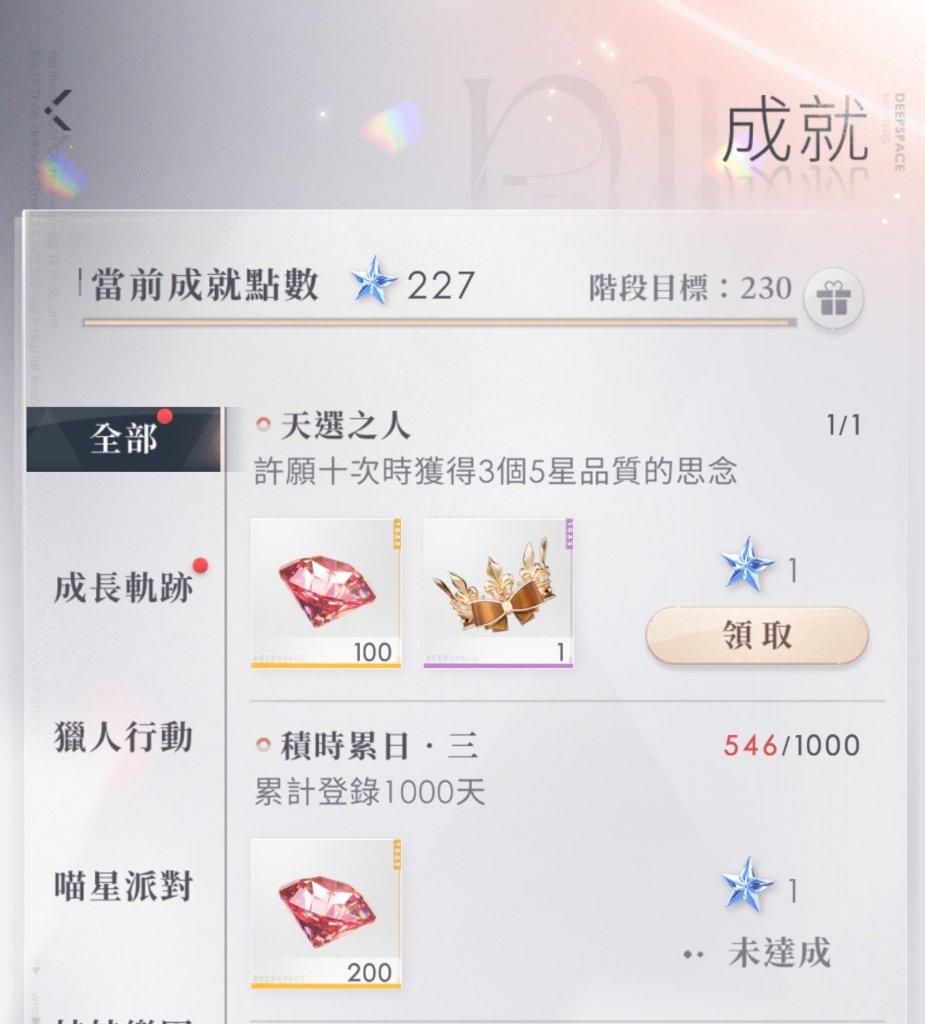View the golden crown reward item
This screenshot has width=925, height=1024.
[x=498, y=592]
